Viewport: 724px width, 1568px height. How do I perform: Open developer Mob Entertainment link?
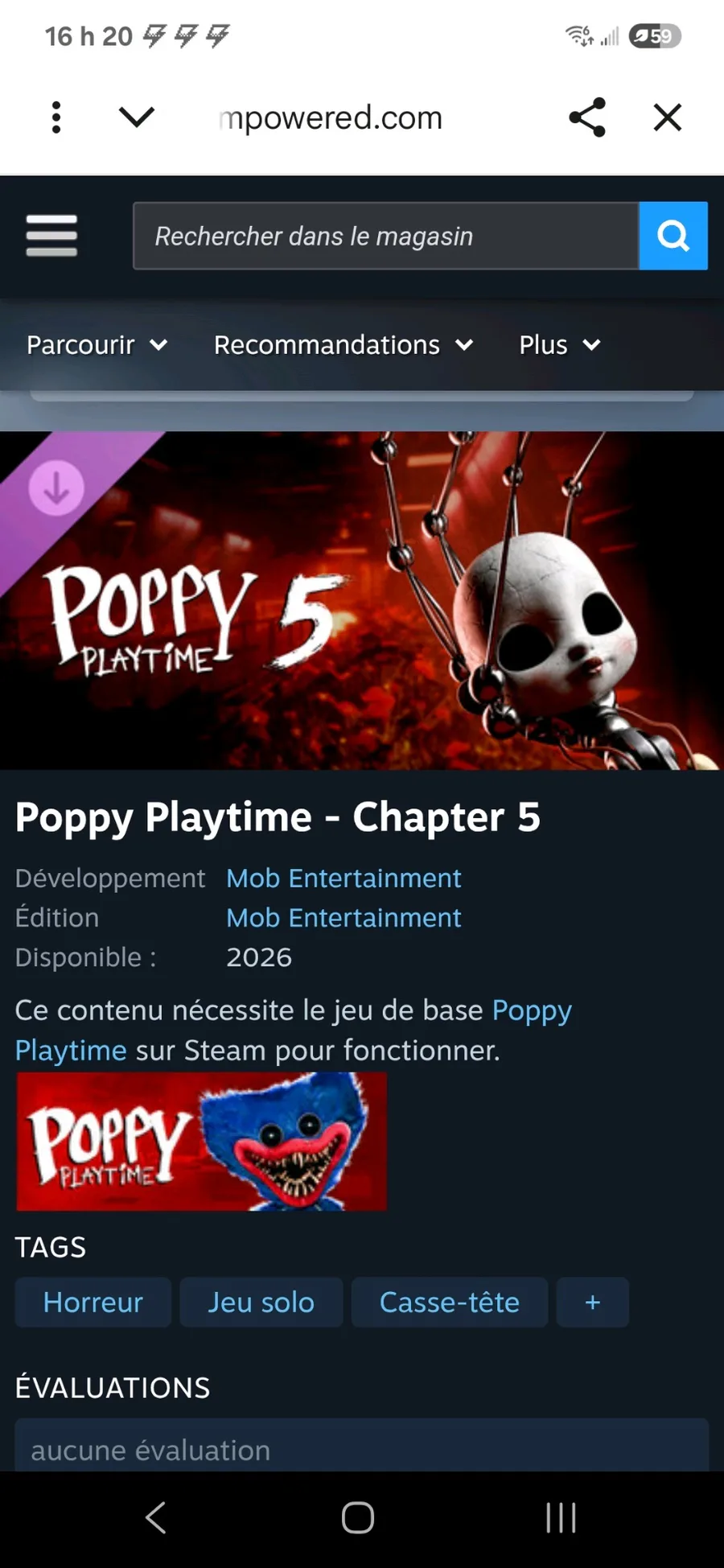pyautogui.click(x=343, y=878)
